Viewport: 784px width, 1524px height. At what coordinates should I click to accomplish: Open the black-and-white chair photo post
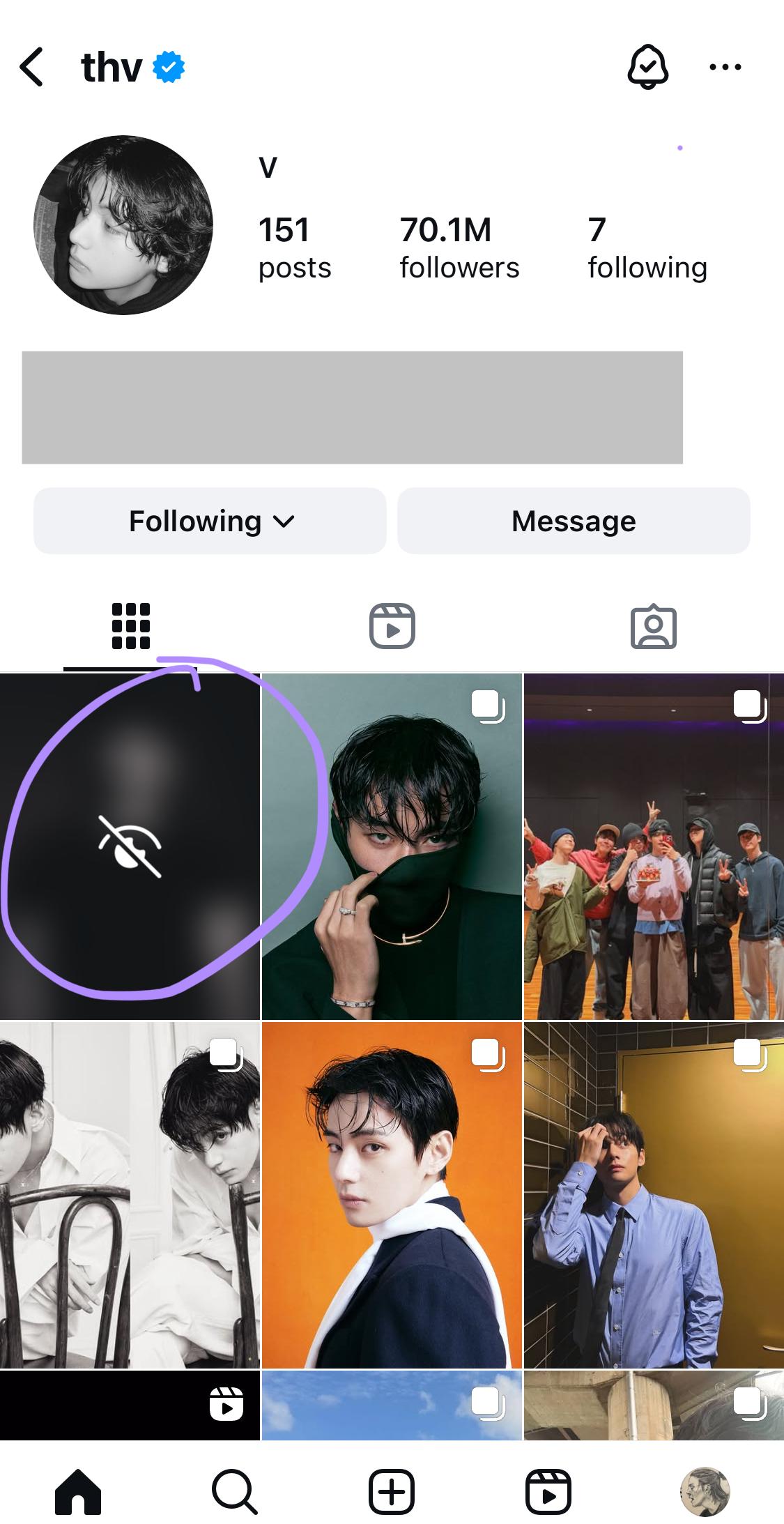130,1194
